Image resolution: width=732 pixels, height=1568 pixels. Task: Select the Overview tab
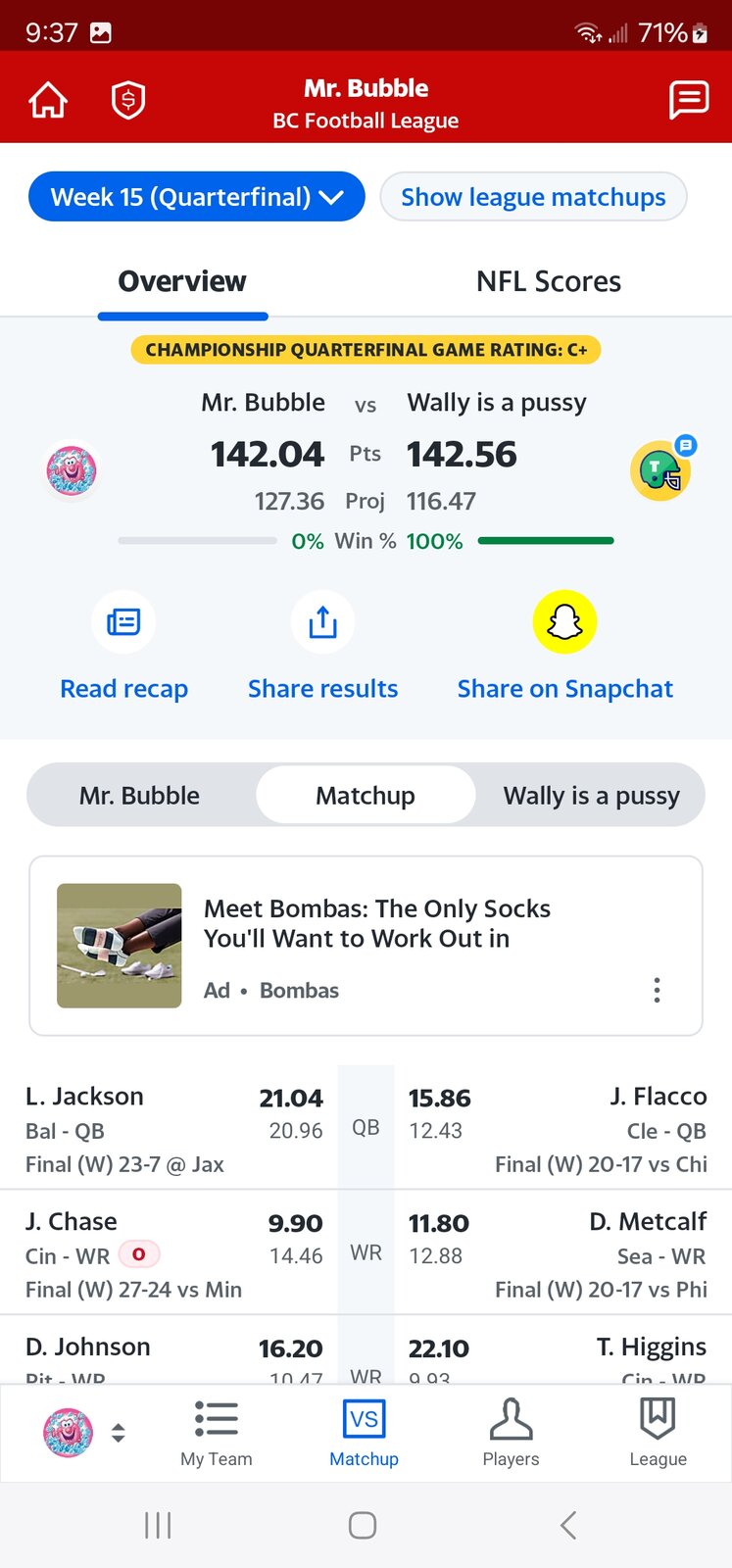182,282
